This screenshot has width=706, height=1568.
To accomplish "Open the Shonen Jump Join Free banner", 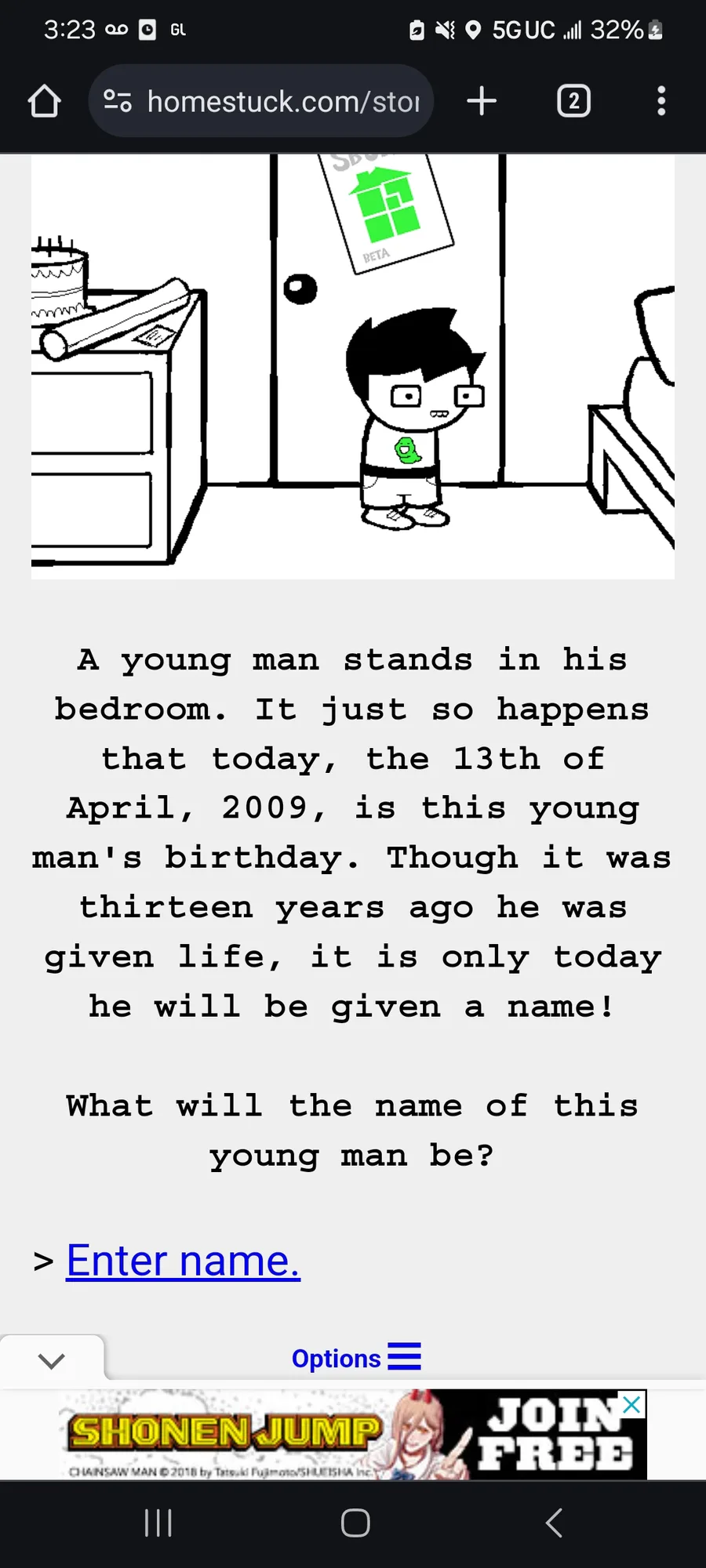I will pyautogui.click(x=353, y=1435).
